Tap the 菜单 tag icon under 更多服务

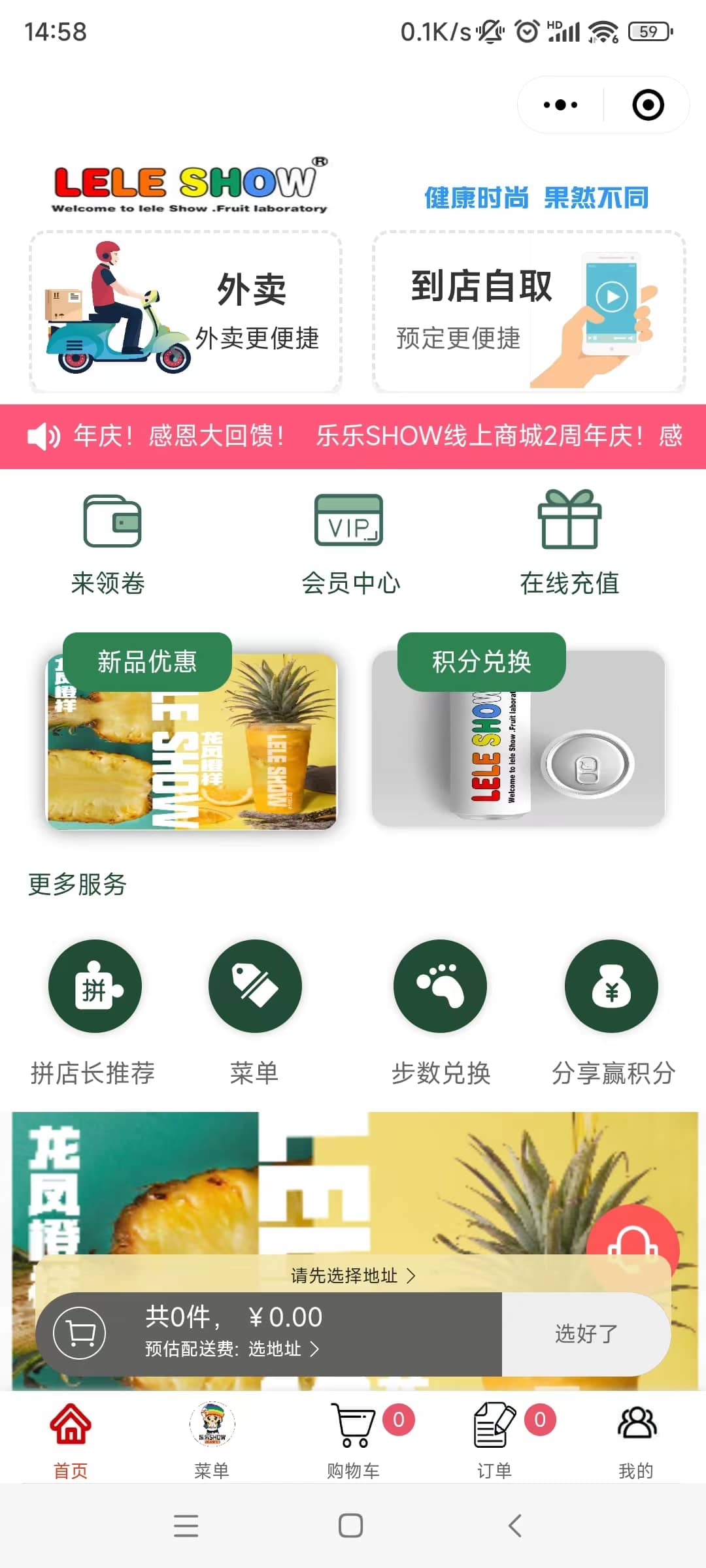(255, 987)
